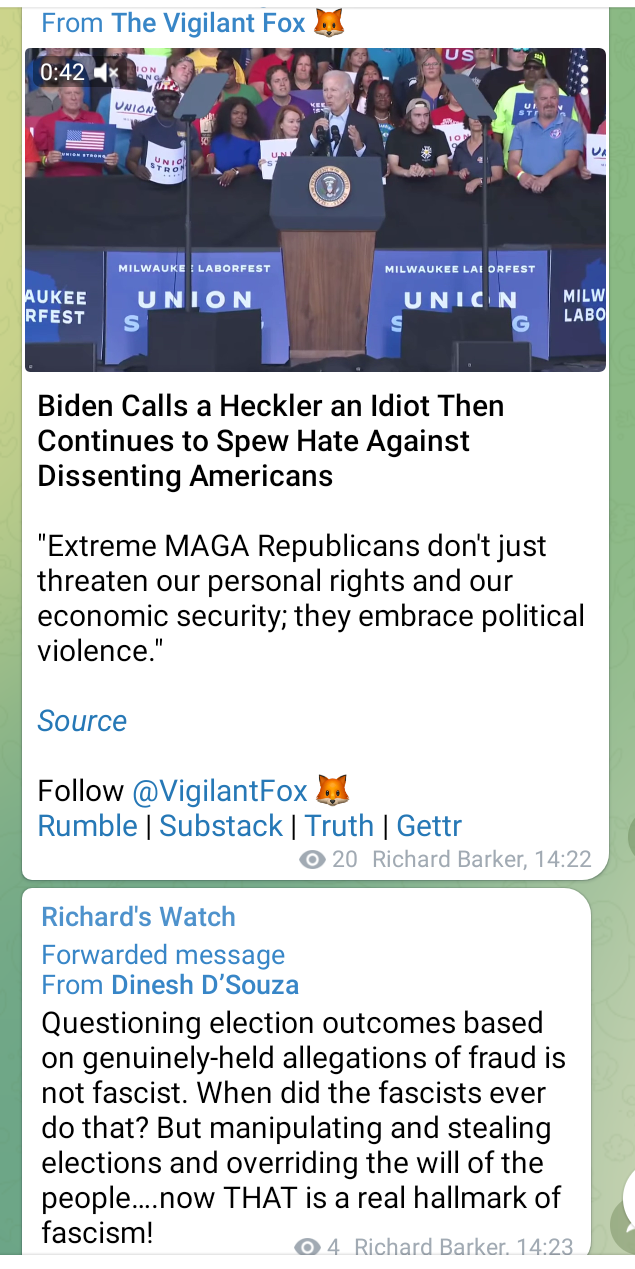Open Richard's Watch sender name
The image size is (635, 1269).
pyautogui.click(x=138, y=917)
